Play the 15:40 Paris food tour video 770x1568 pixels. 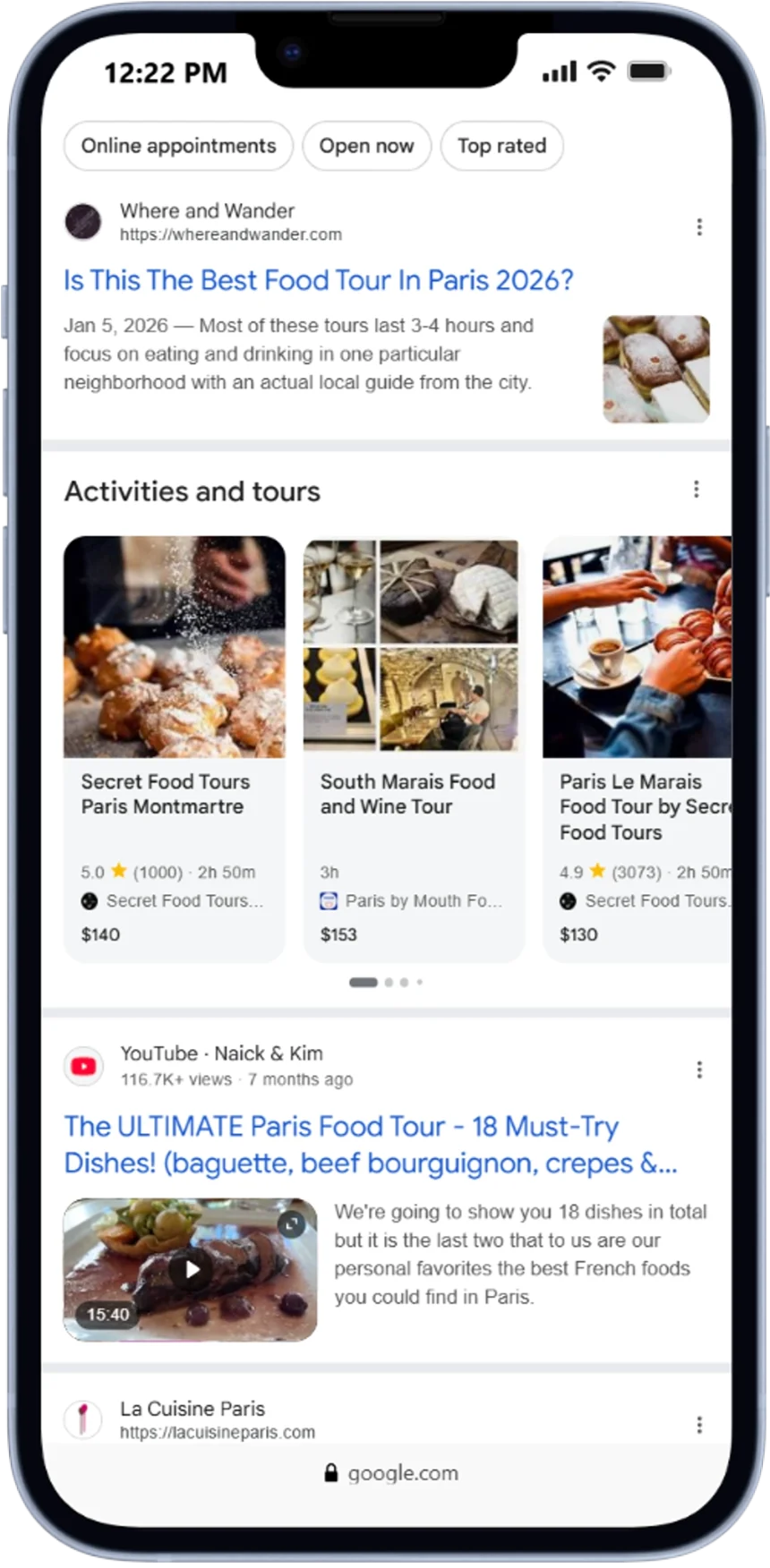(x=191, y=1269)
